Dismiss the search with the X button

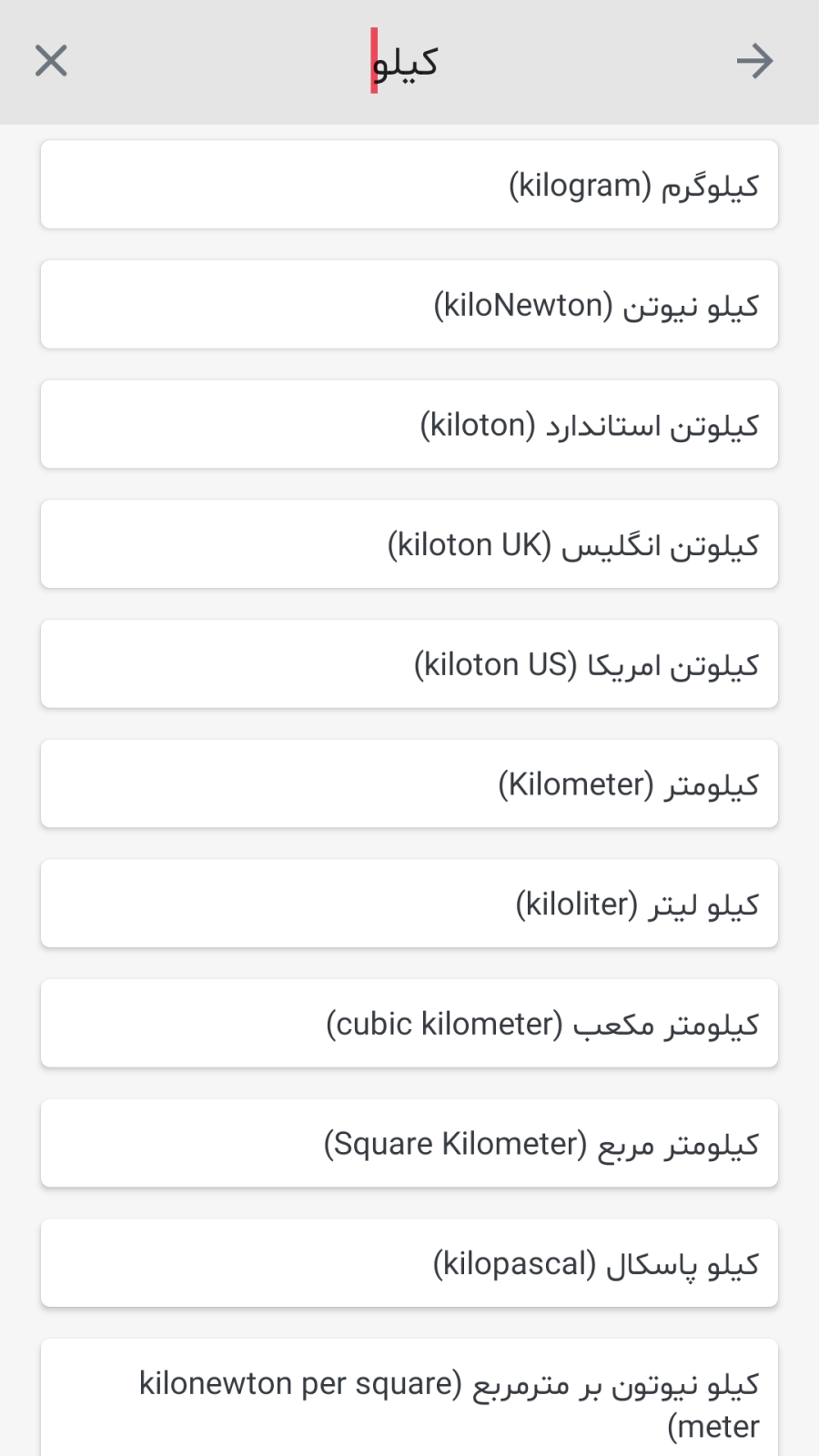click(52, 61)
